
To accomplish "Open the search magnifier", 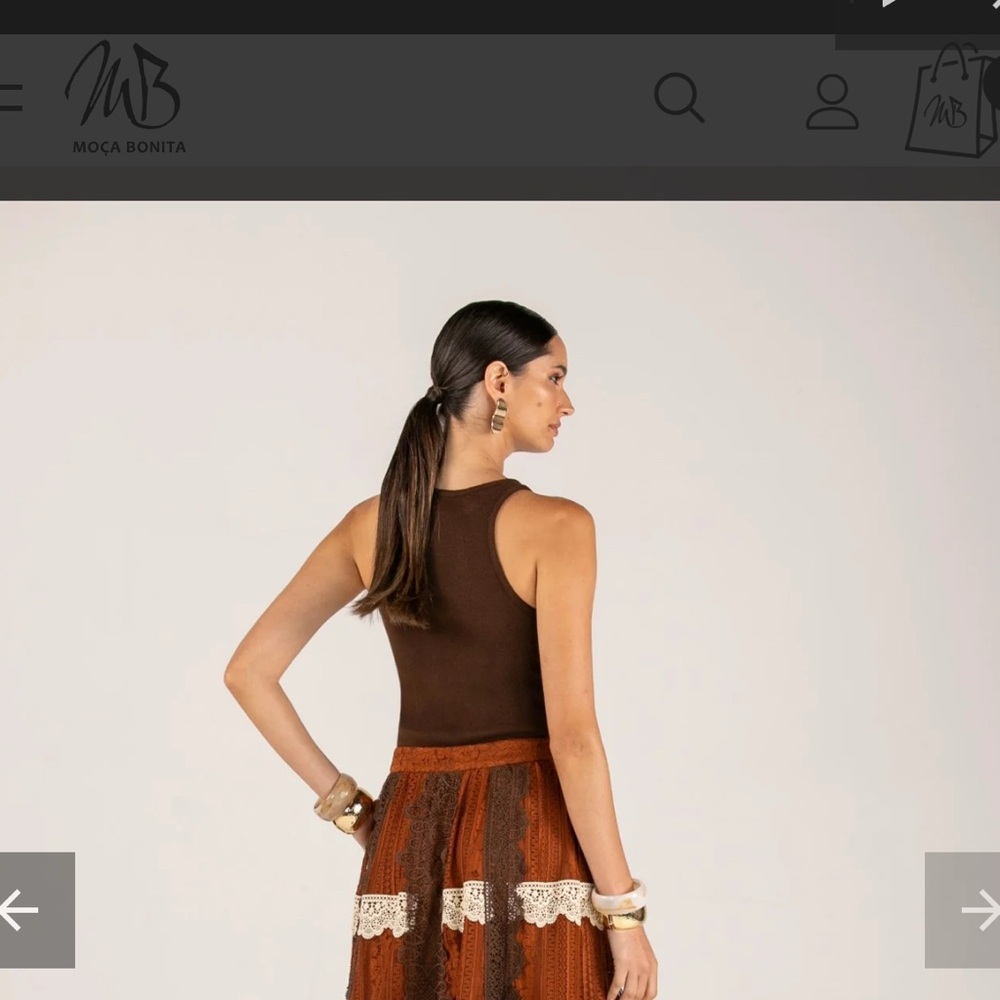I will click(x=679, y=98).
